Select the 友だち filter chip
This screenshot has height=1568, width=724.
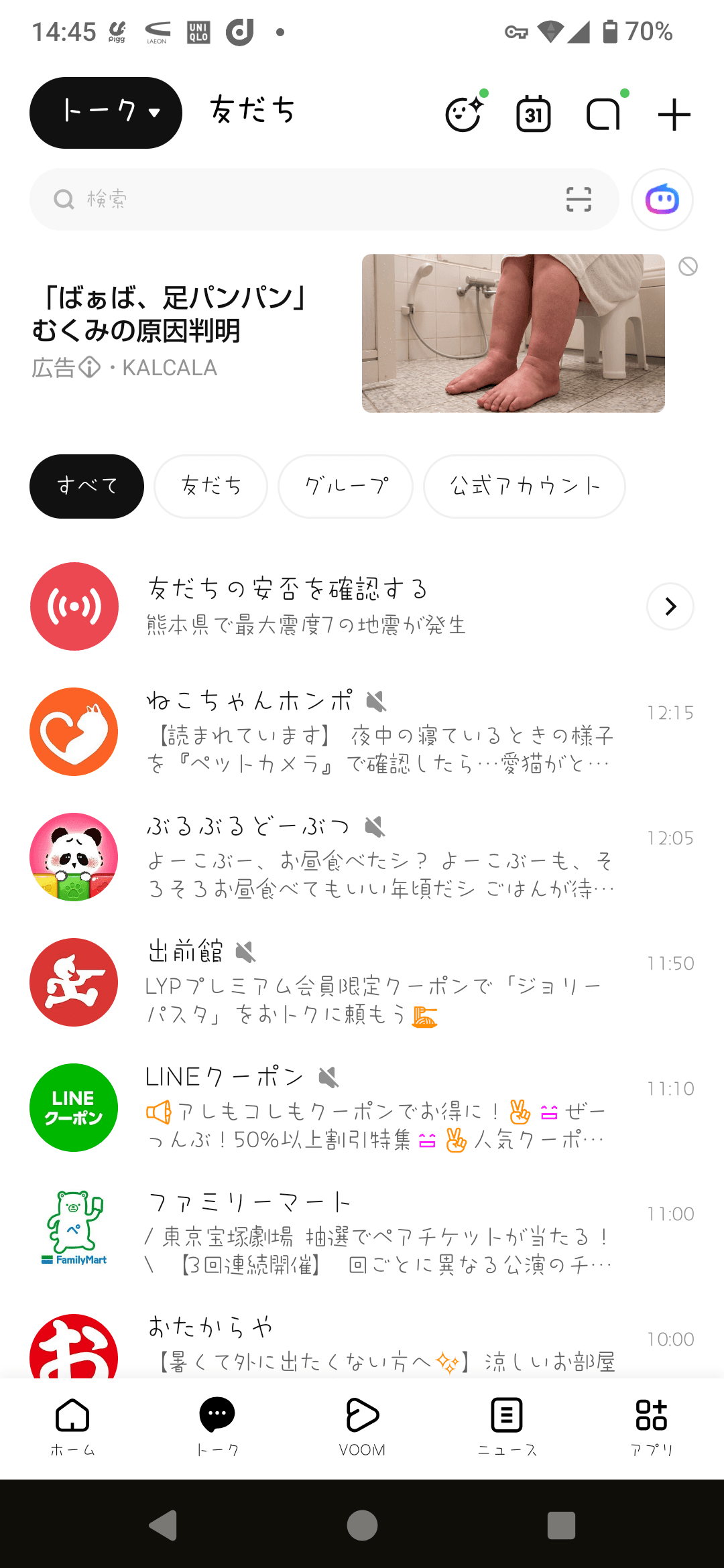211,486
